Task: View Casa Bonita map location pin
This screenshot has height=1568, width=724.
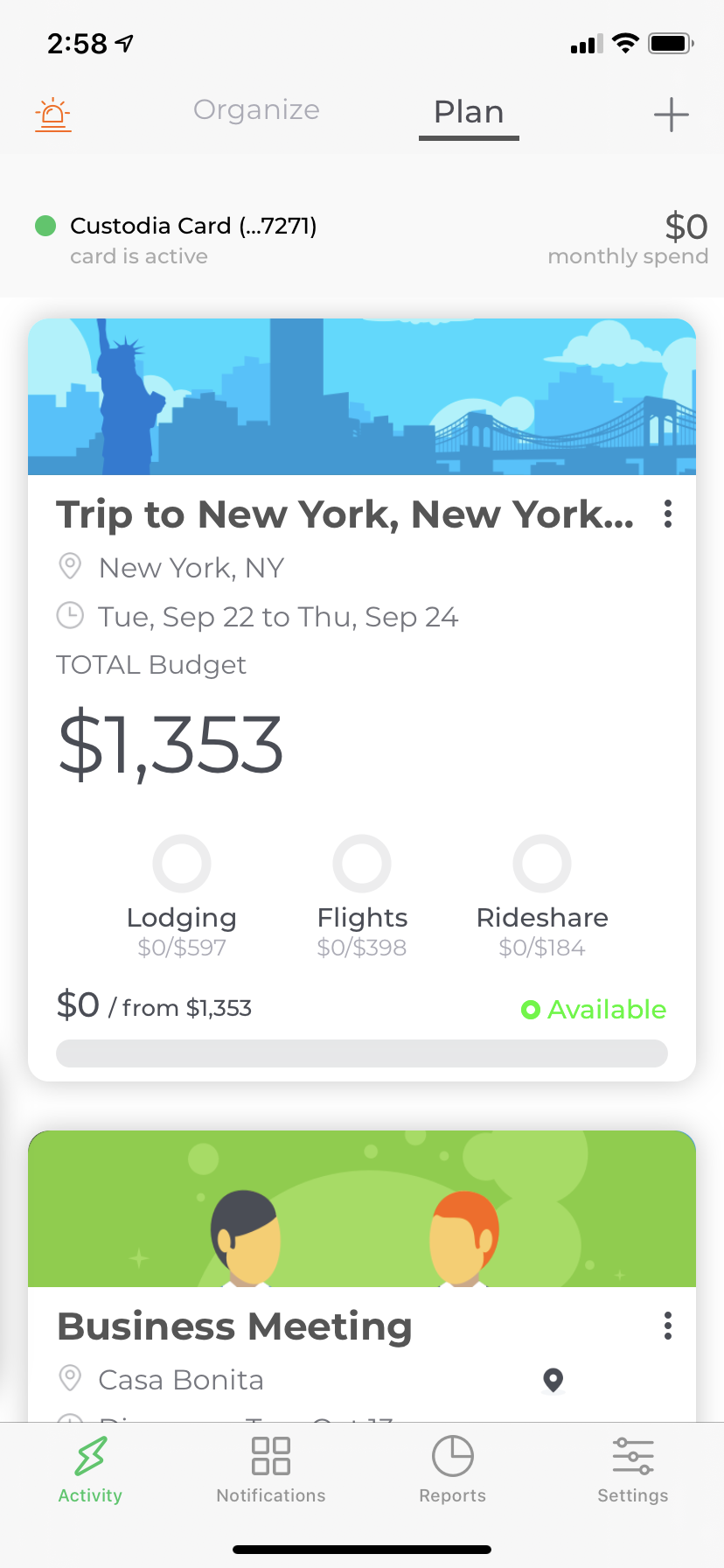Action: click(553, 1380)
